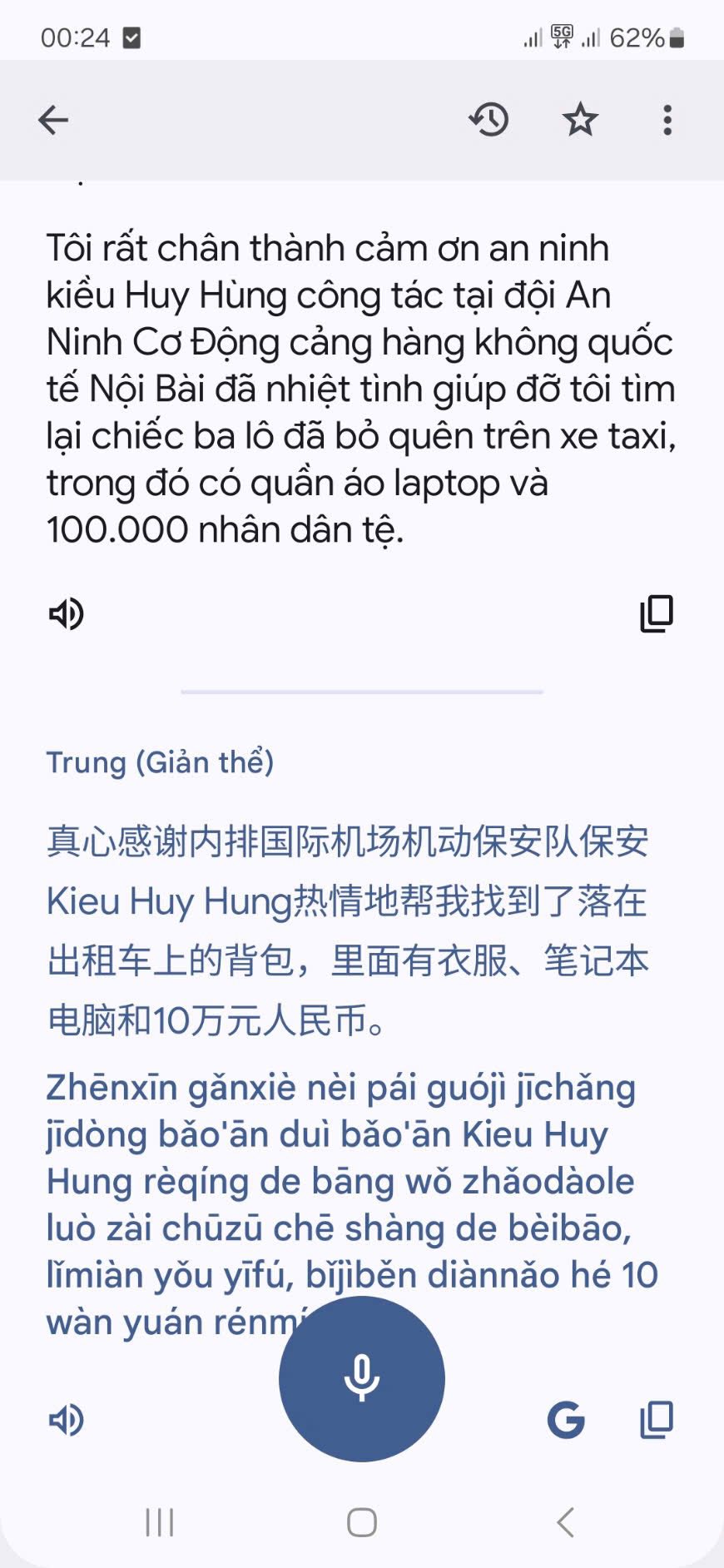Open translation history
The image size is (724, 1568).
(489, 120)
